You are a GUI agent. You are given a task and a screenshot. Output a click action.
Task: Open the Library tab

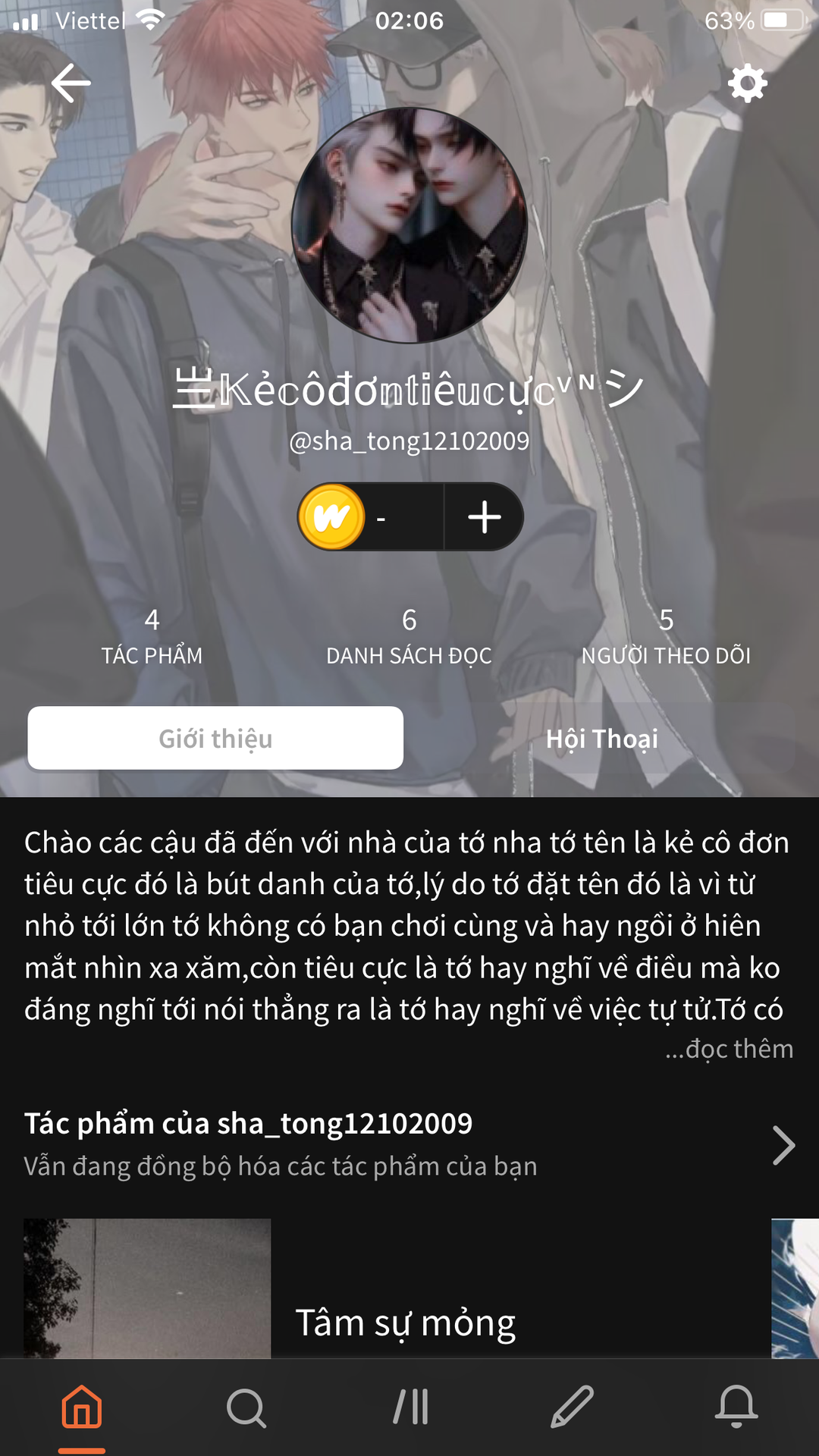(410, 1407)
